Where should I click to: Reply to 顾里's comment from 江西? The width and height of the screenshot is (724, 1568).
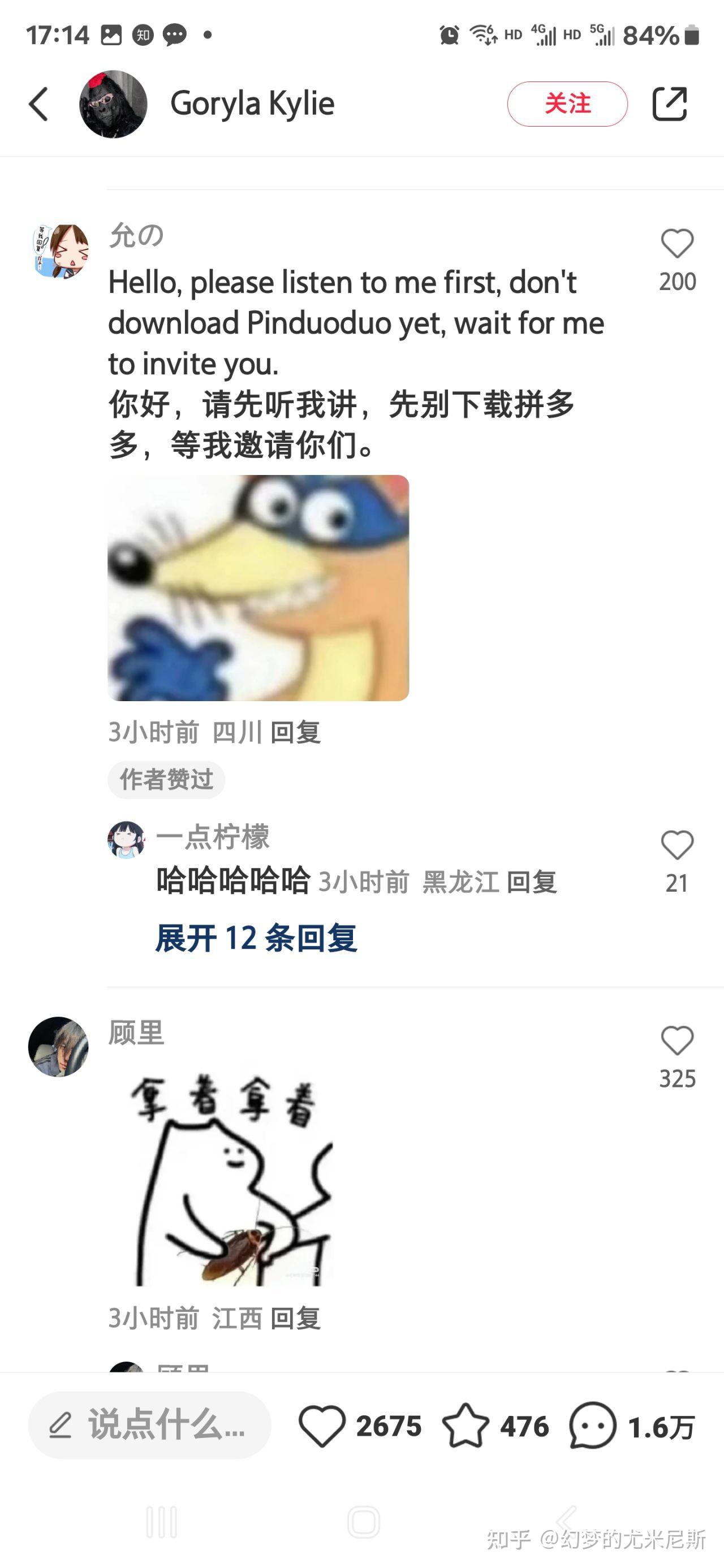(295, 1319)
